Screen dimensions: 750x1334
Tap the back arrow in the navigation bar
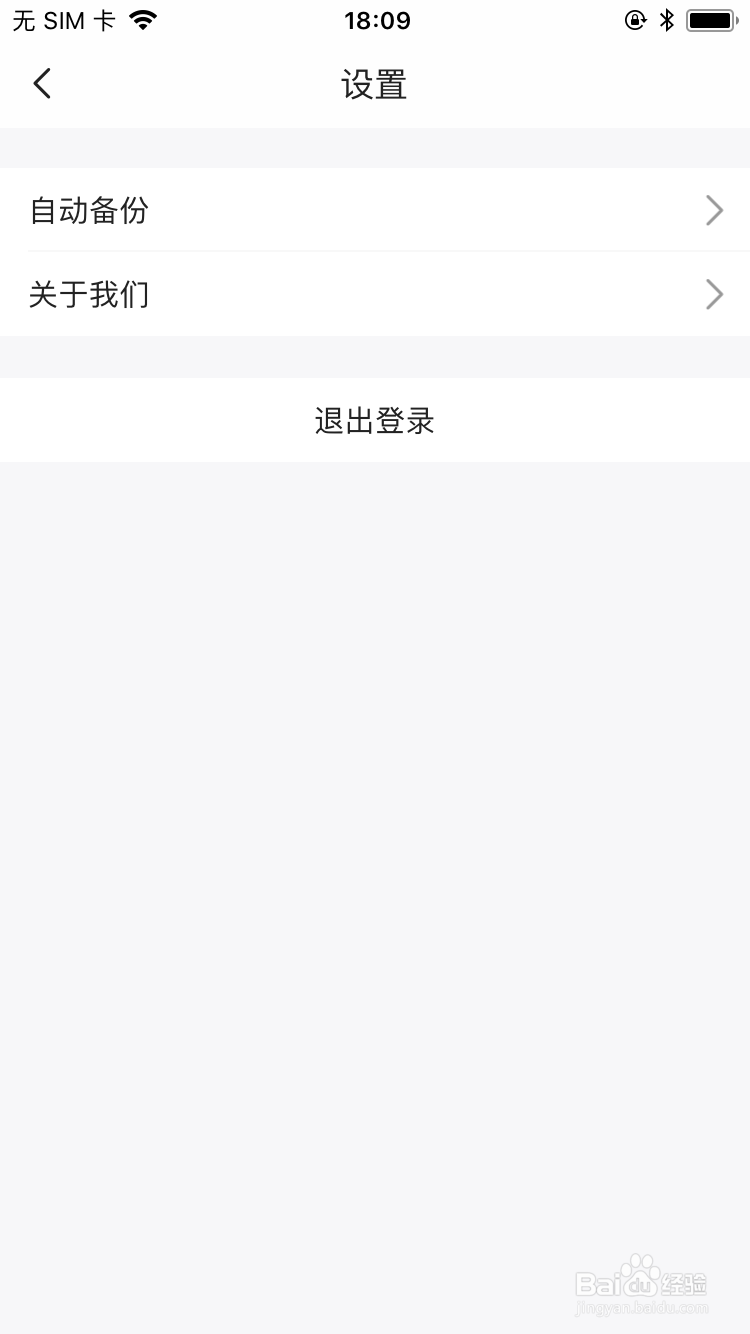pos(41,83)
